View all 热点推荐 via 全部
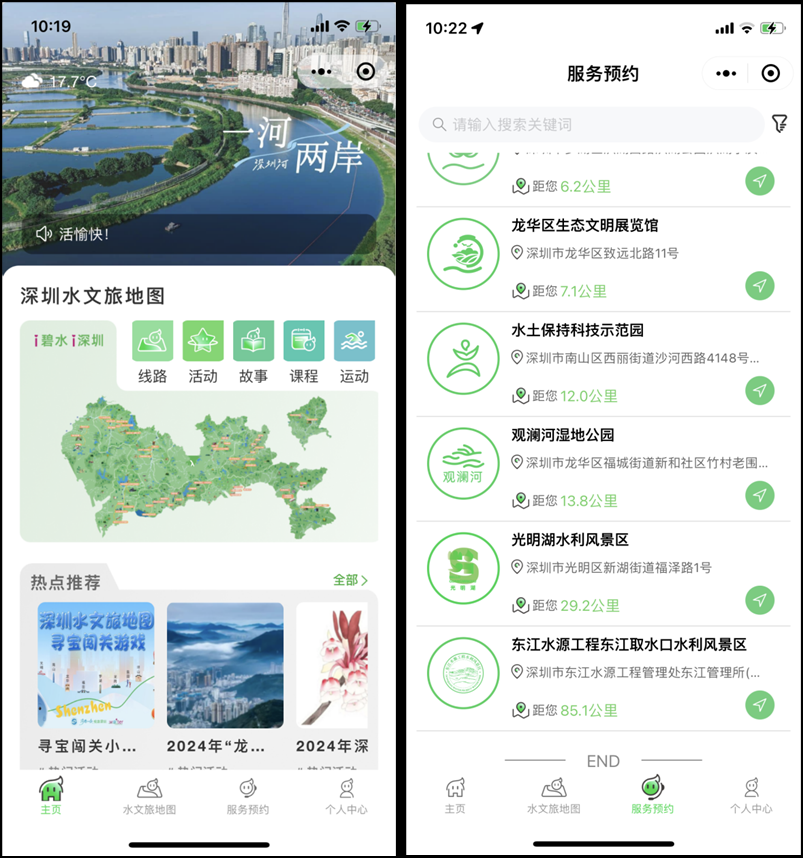This screenshot has height=858, width=803. 350,580
